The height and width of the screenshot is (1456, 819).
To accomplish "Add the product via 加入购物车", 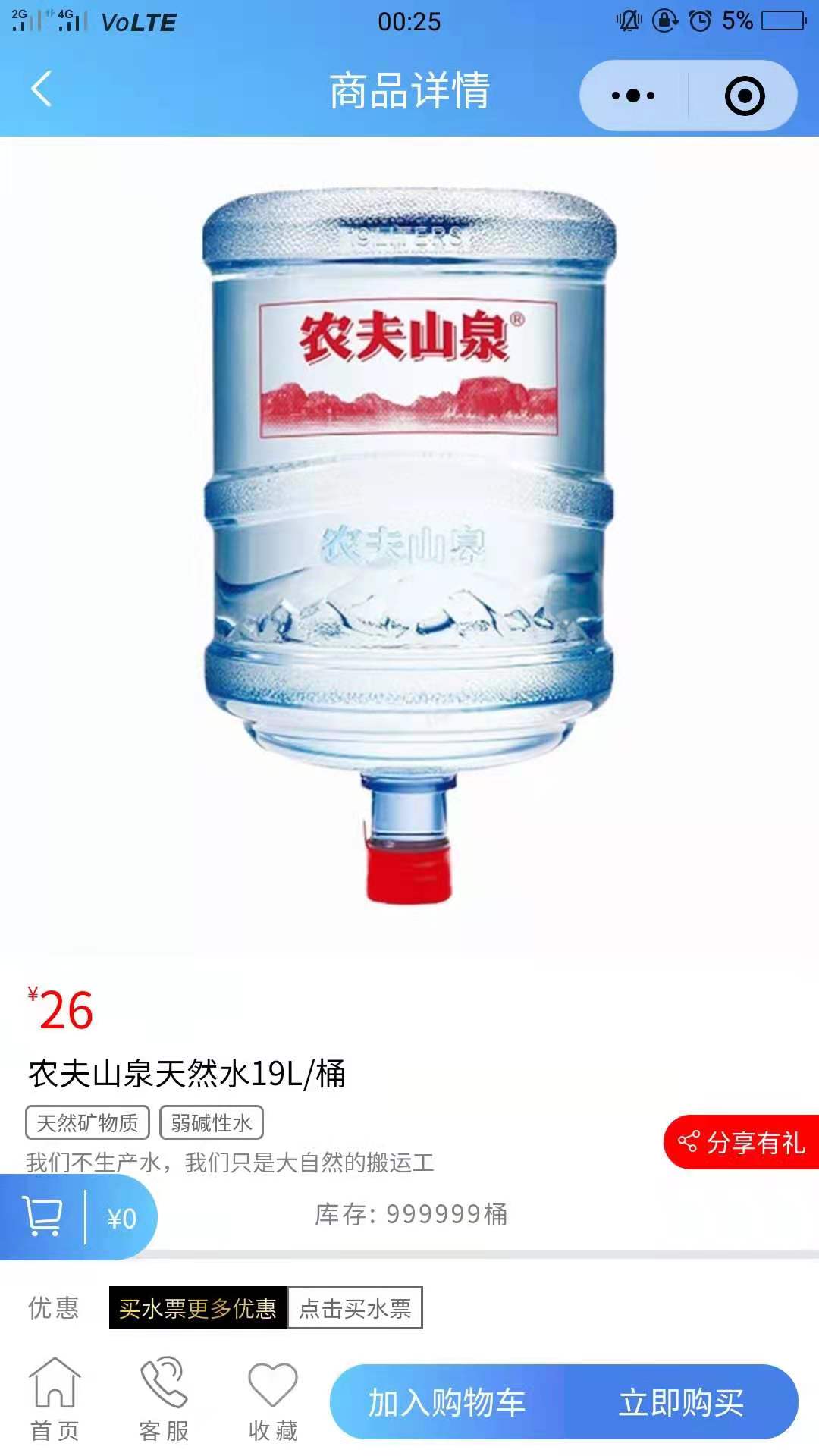I will point(447,1402).
